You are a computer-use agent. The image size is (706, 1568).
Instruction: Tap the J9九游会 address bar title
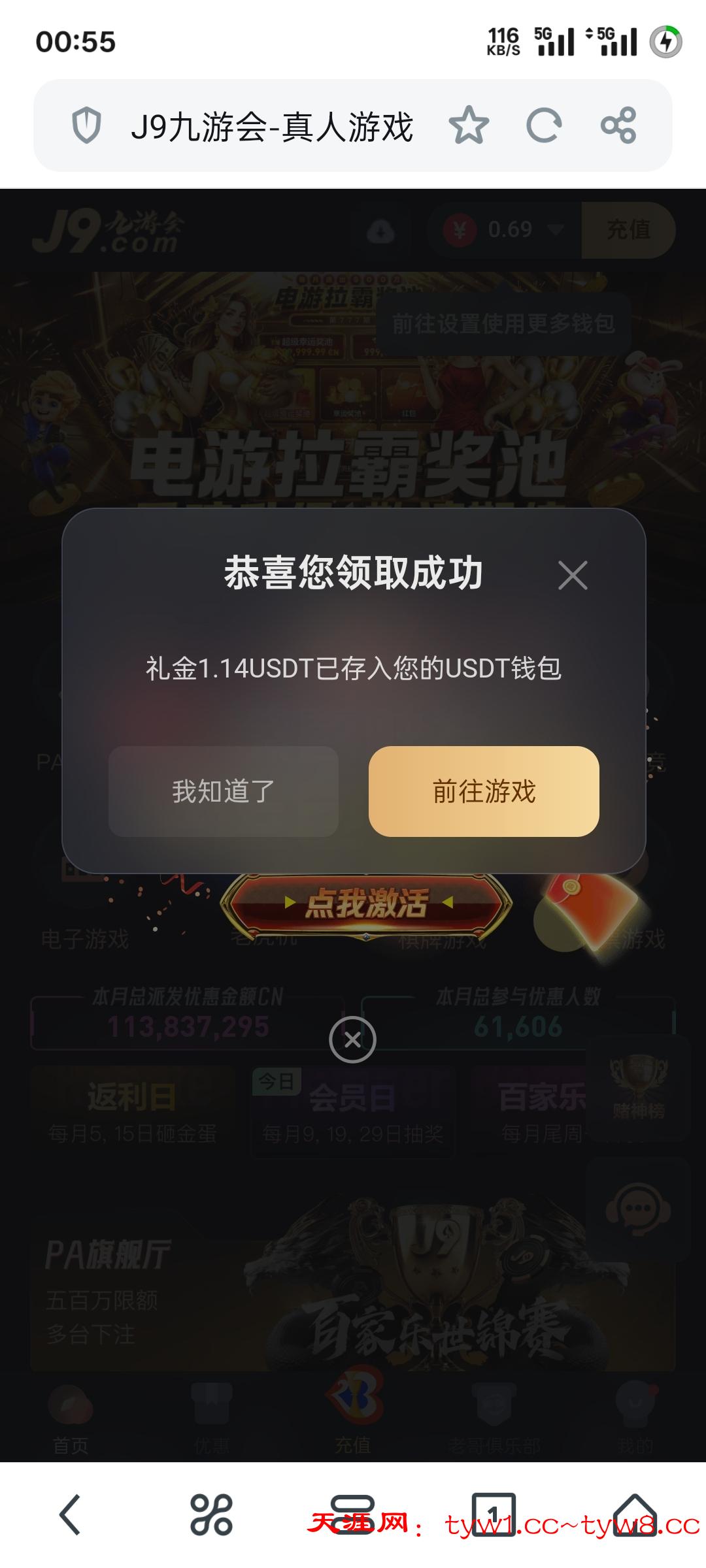click(x=272, y=126)
